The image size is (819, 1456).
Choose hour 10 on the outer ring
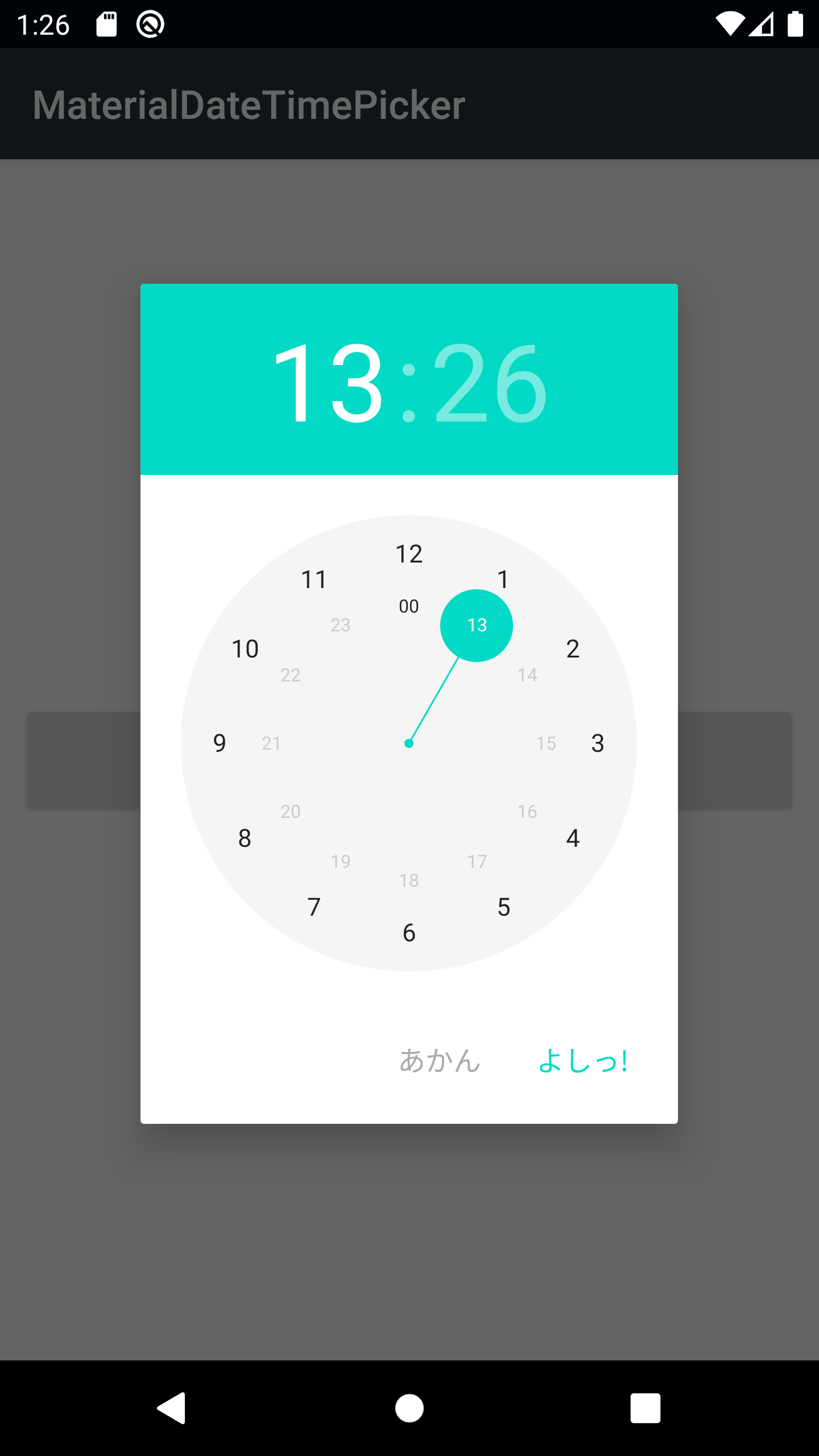tap(245, 649)
